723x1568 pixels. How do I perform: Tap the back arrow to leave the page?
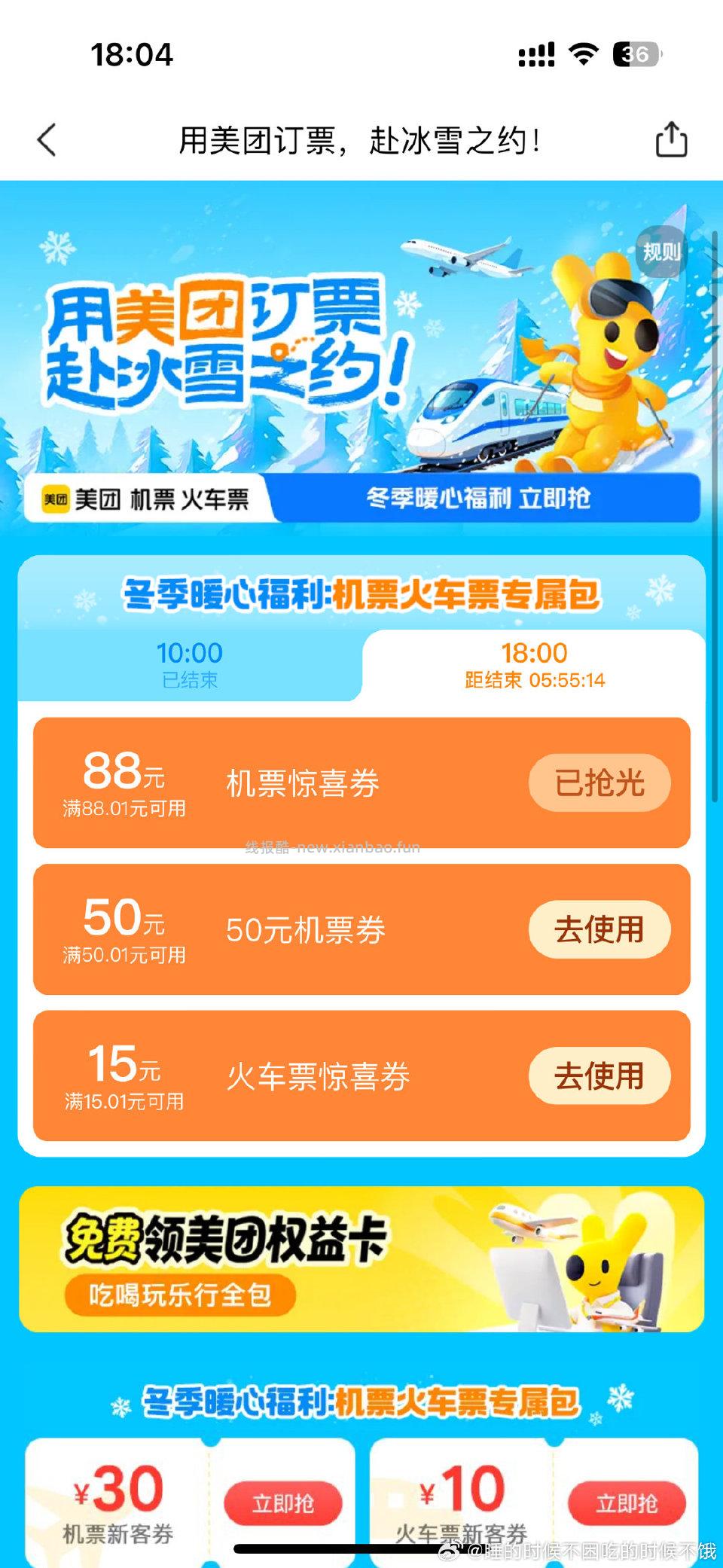[x=45, y=139]
